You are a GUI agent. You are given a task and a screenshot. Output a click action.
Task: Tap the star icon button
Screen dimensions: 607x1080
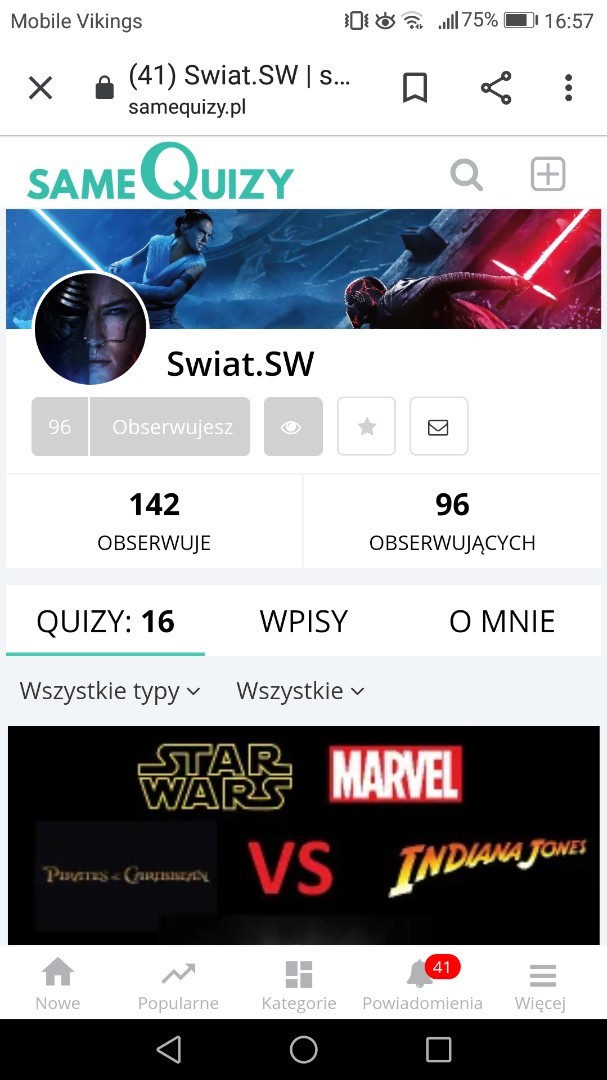(x=366, y=427)
